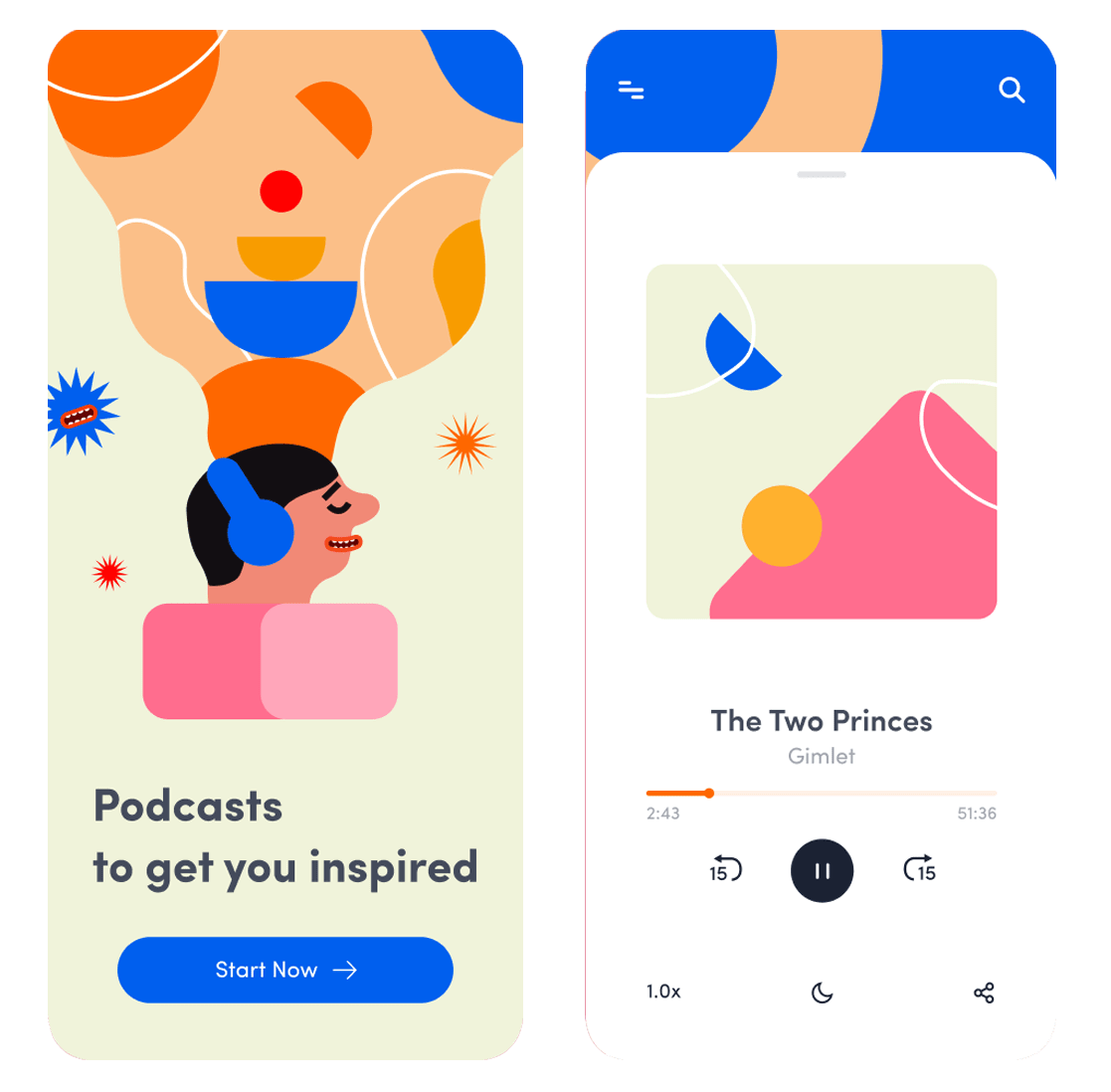Share The Two Princes episode
Screen dimensions: 1111x1092
point(984,993)
